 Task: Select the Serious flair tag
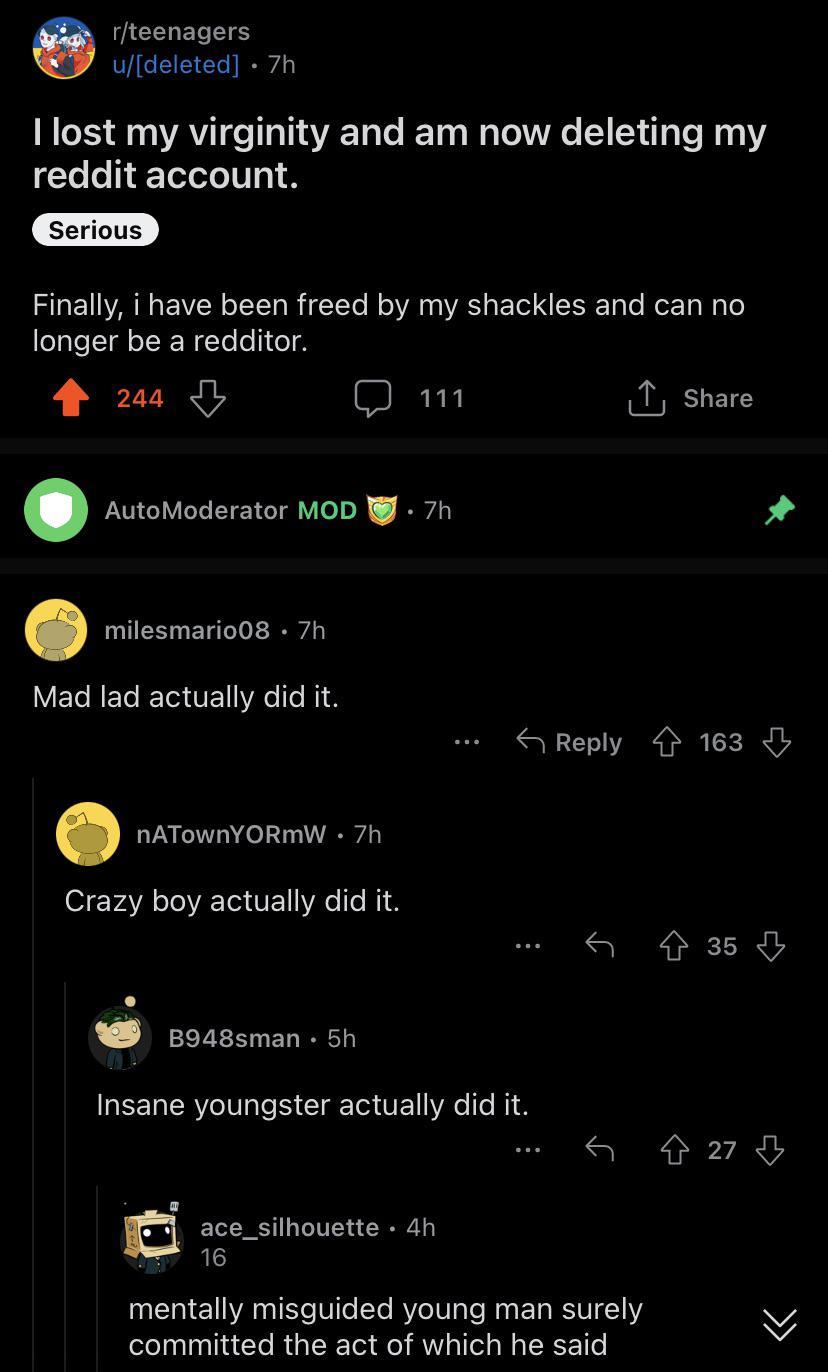pyautogui.click(x=95, y=229)
